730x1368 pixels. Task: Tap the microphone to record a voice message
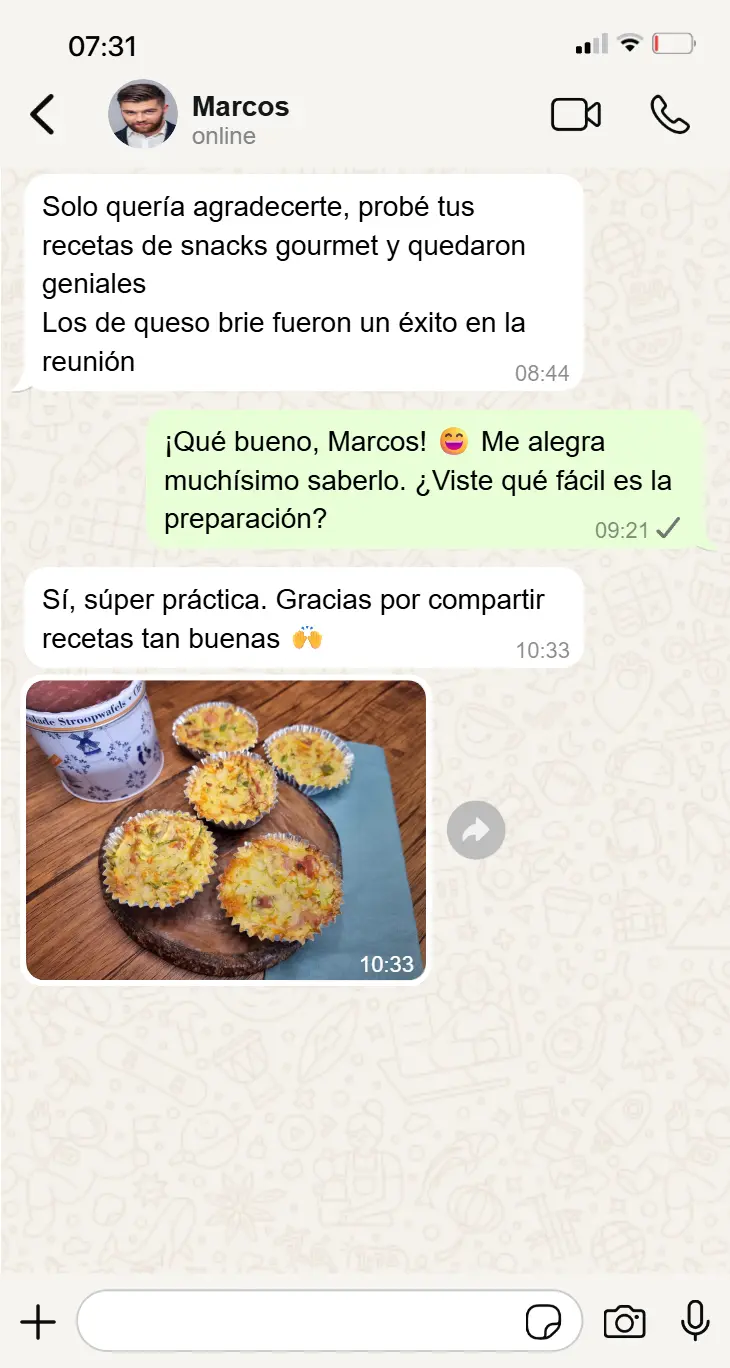(695, 1321)
